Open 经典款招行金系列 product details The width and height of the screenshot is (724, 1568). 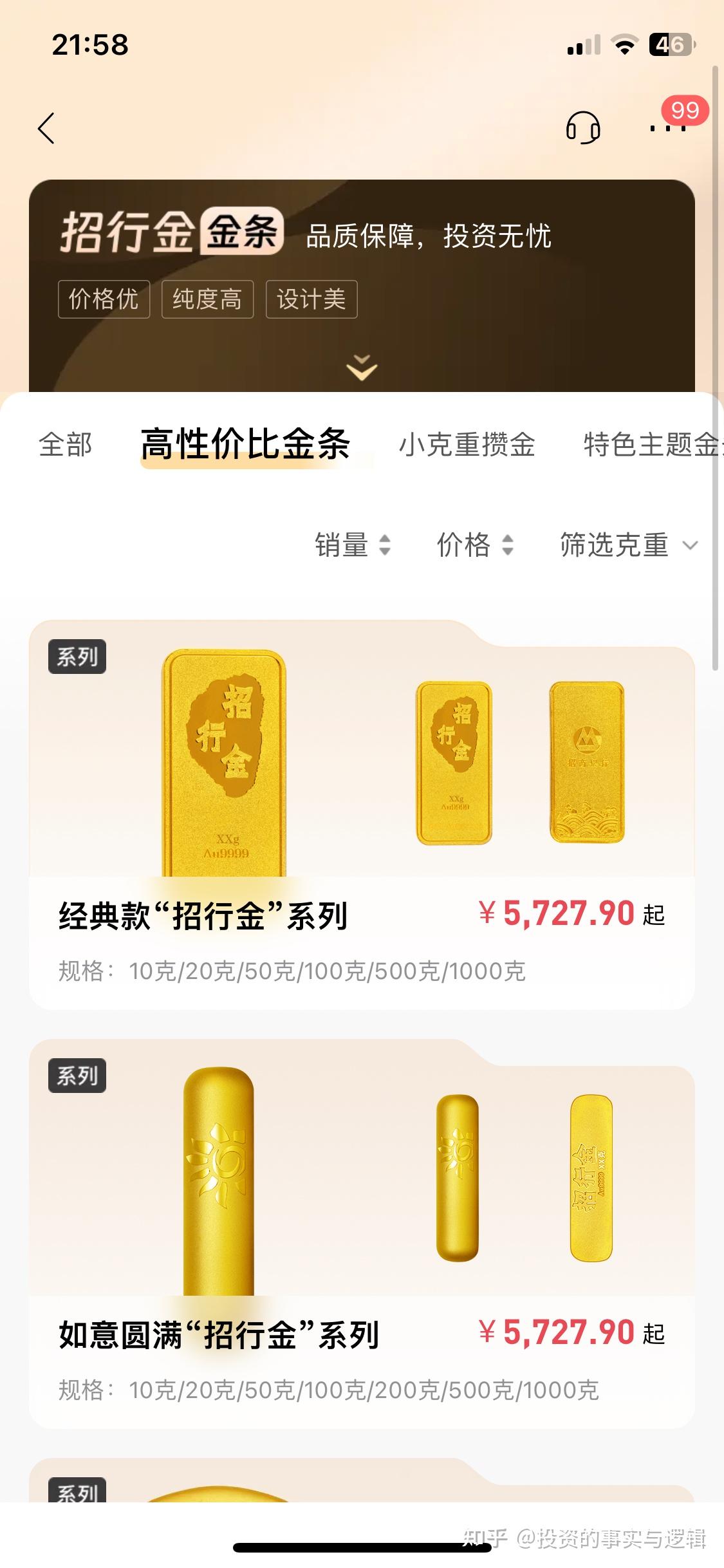(203, 915)
